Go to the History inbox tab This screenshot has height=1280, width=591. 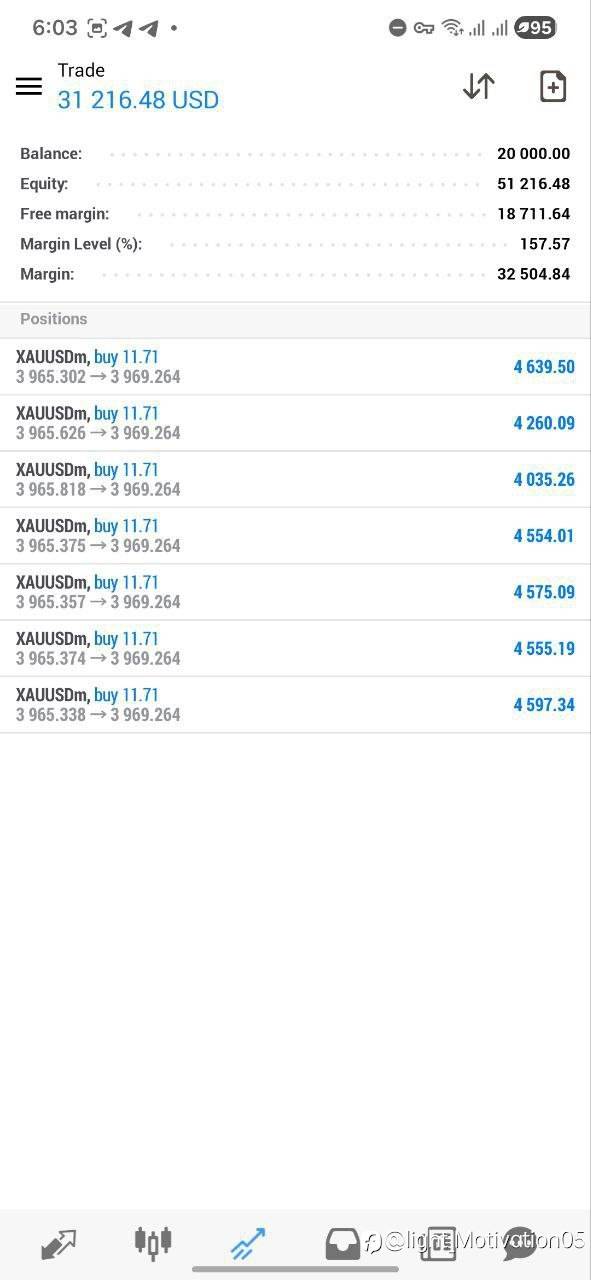343,1243
